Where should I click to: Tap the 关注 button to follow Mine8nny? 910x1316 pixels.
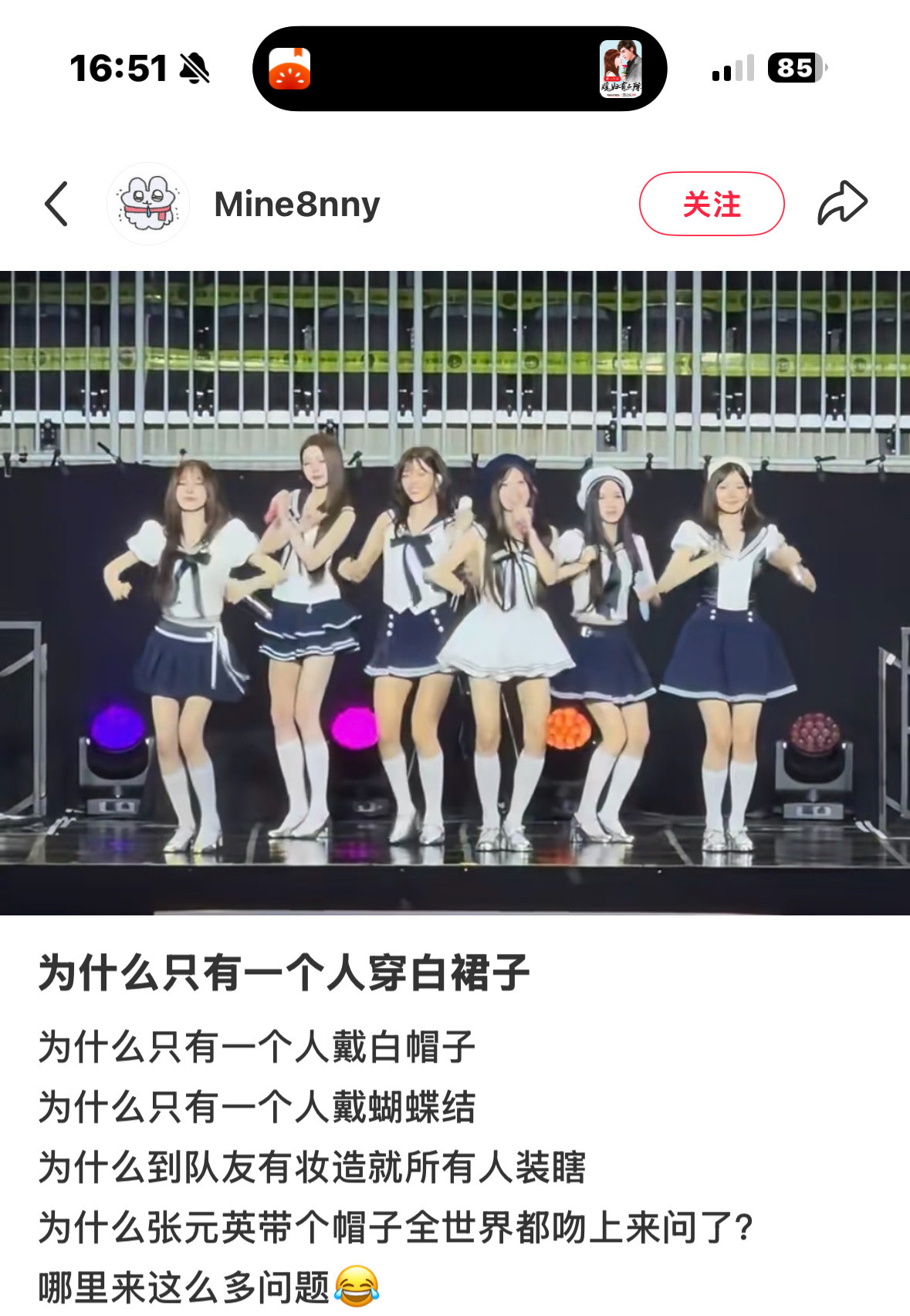712,203
